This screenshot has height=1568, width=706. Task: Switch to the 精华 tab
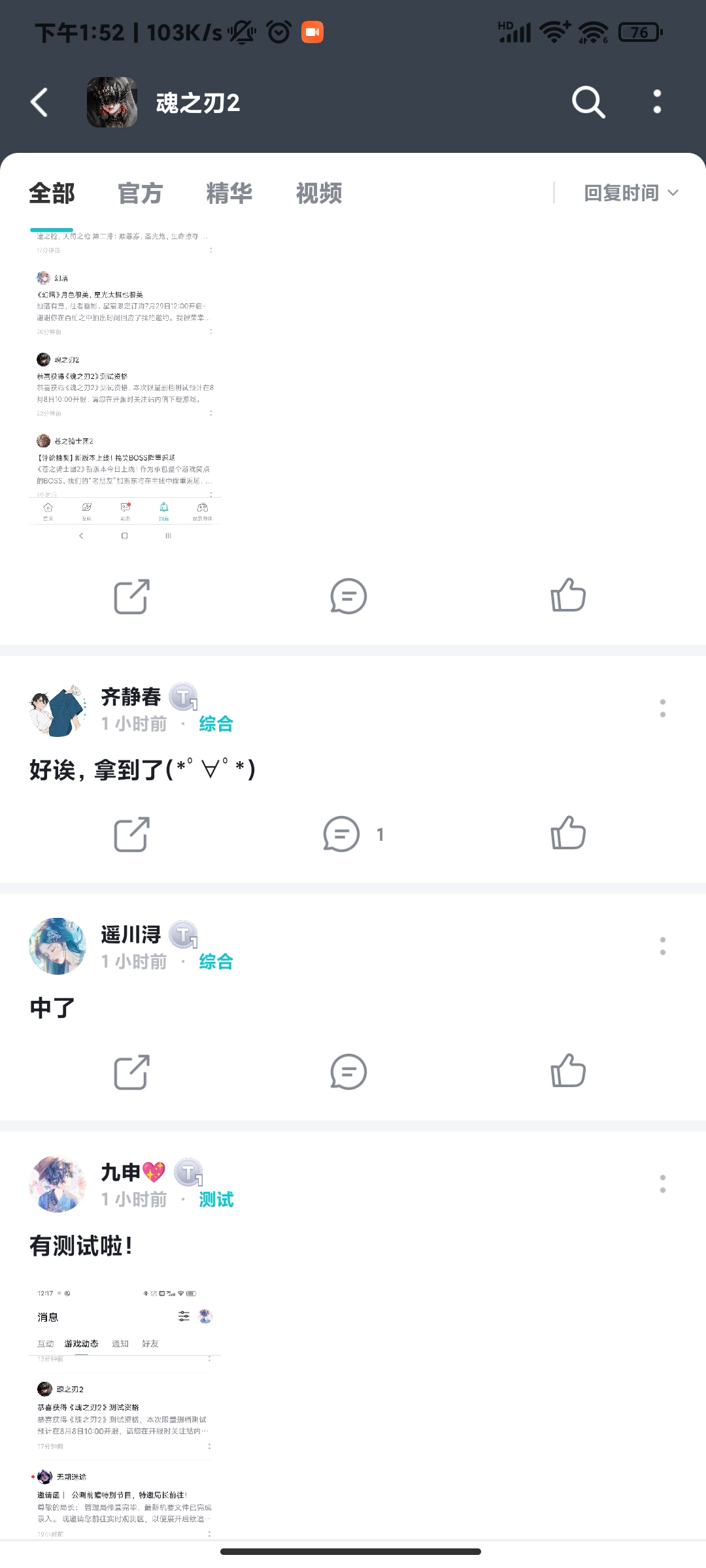(x=229, y=193)
